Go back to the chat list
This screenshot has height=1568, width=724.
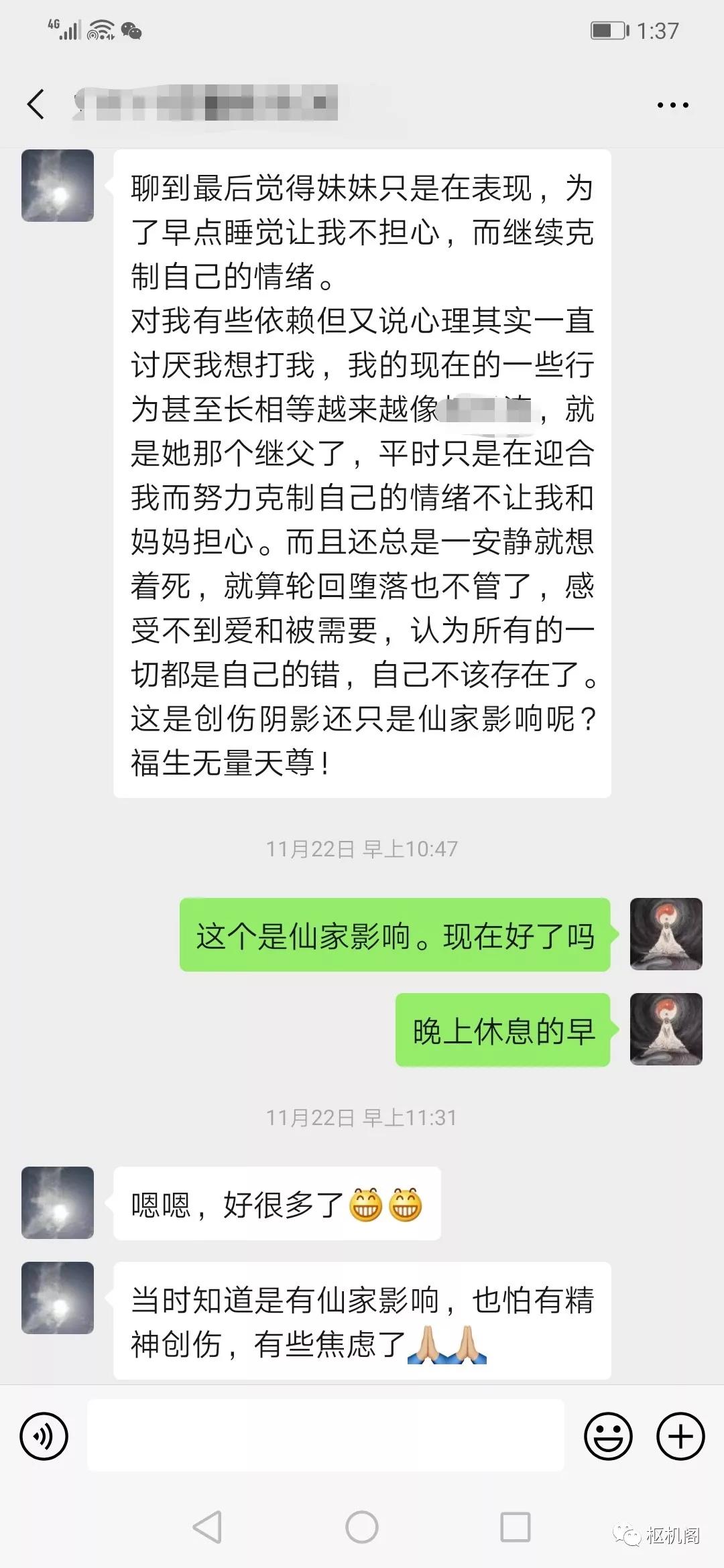[x=36, y=105]
